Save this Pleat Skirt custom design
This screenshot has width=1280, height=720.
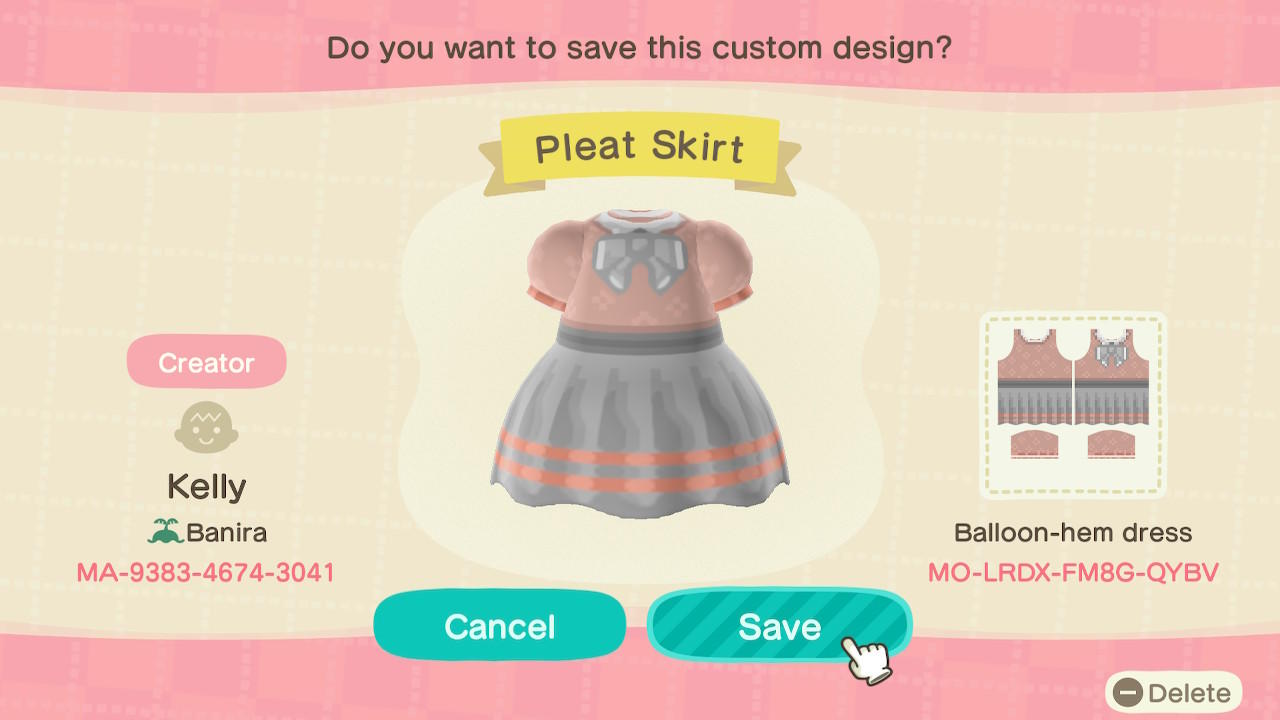coord(778,626)
